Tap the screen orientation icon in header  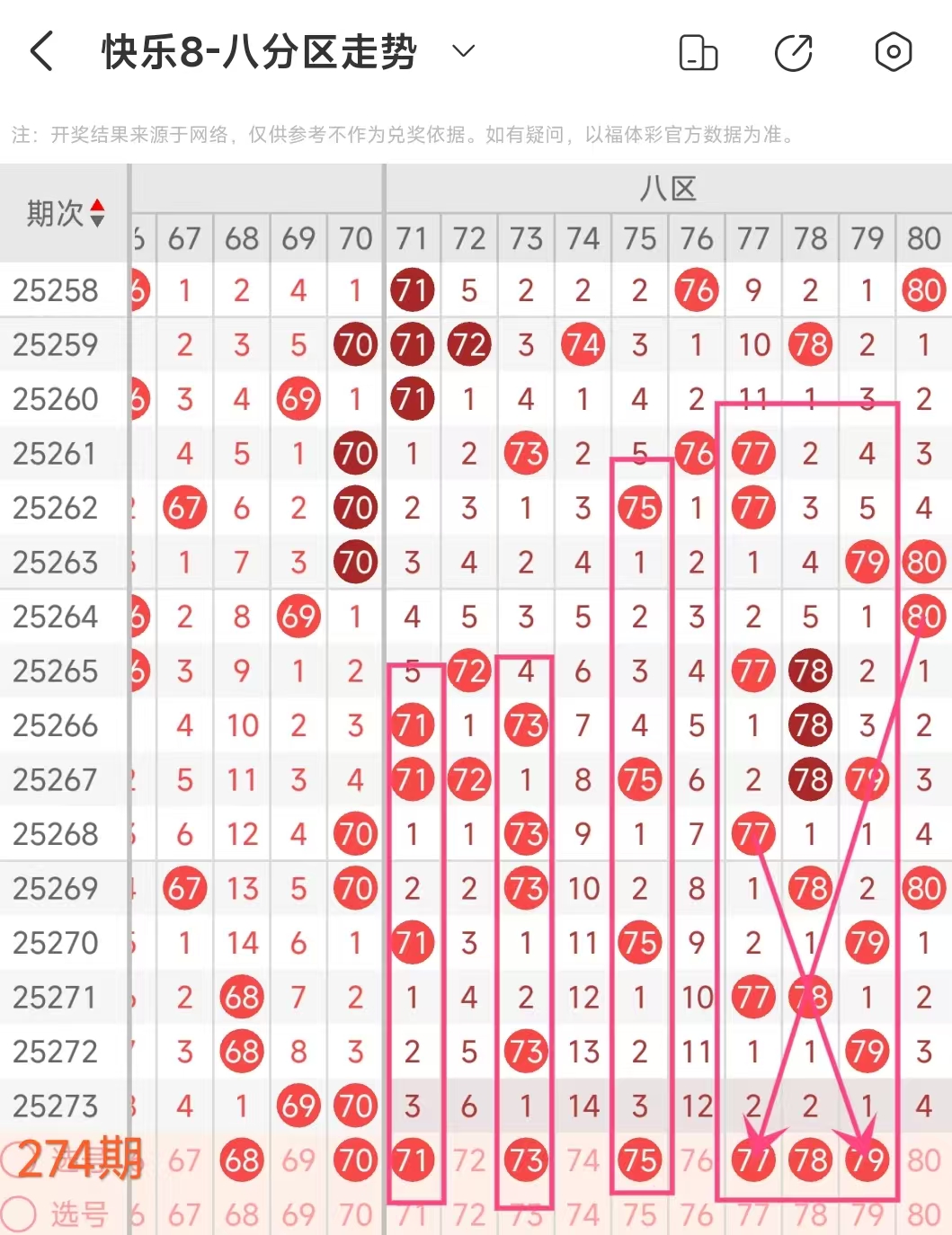698,52
